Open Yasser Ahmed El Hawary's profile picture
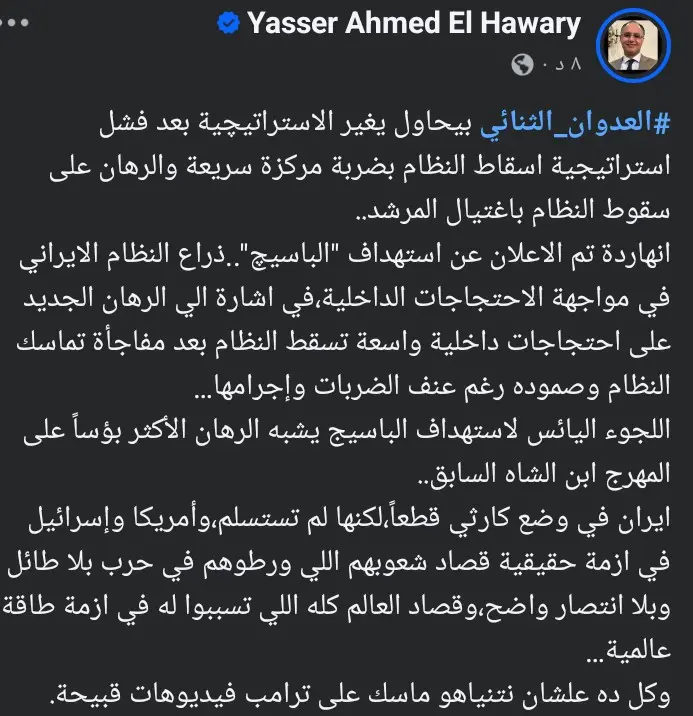The width and height of the screenshot is (693, 716). pos(633,45)
